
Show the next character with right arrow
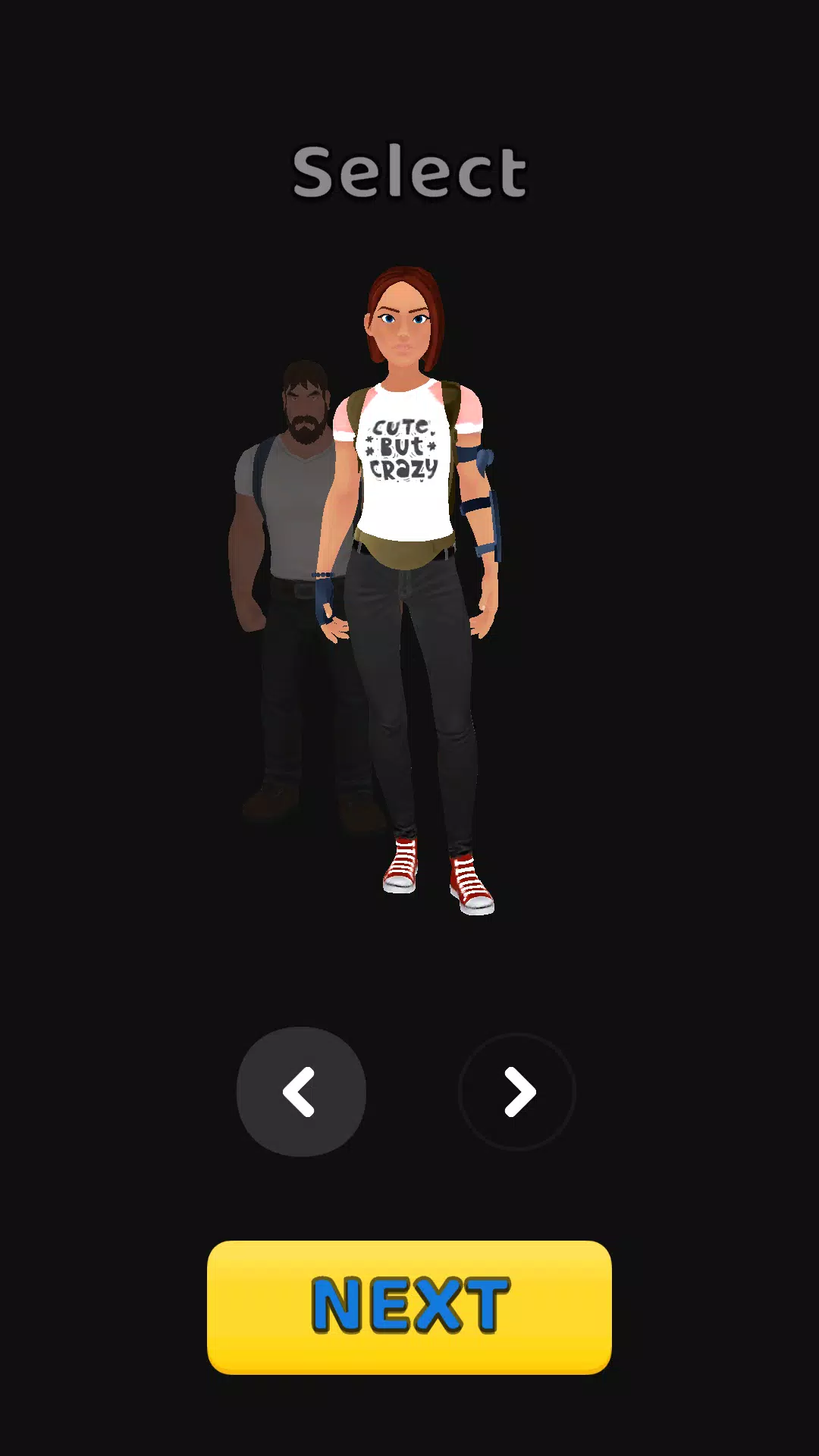tap(518, 1092)
